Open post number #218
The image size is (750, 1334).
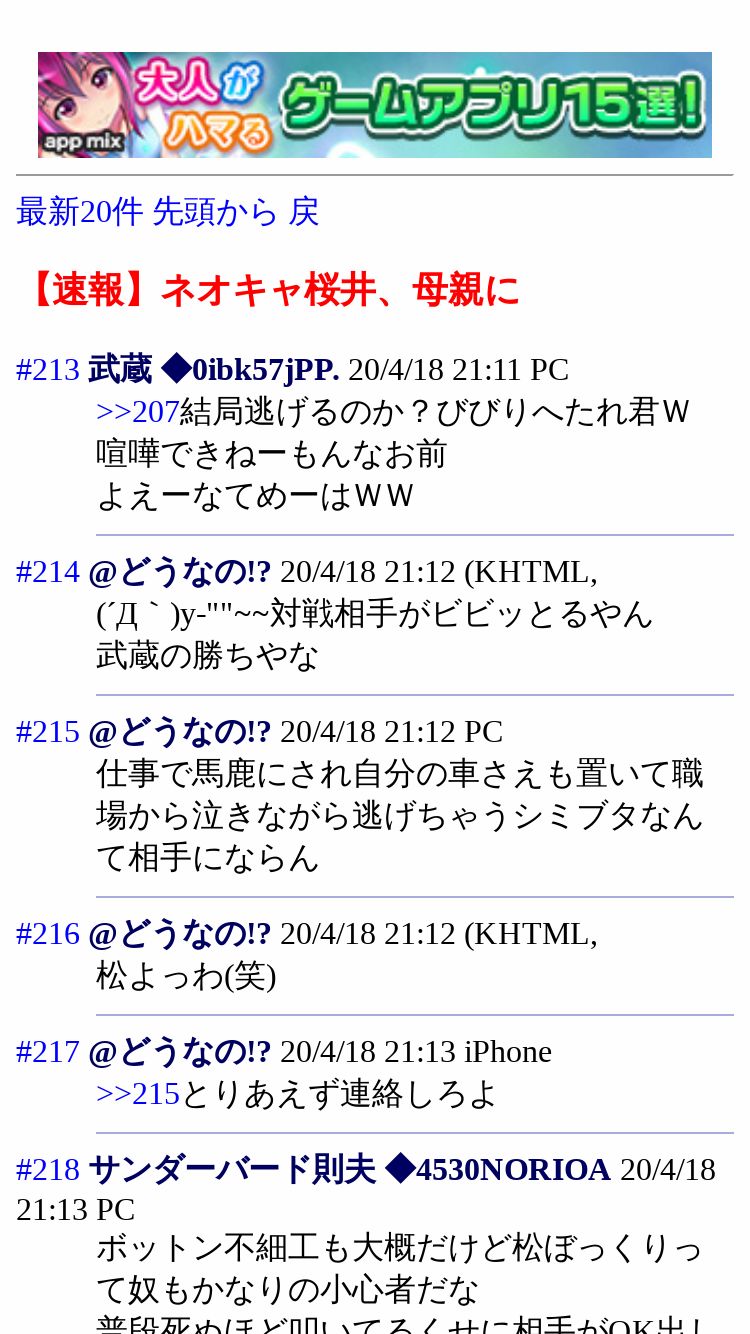pos(48,1170)
